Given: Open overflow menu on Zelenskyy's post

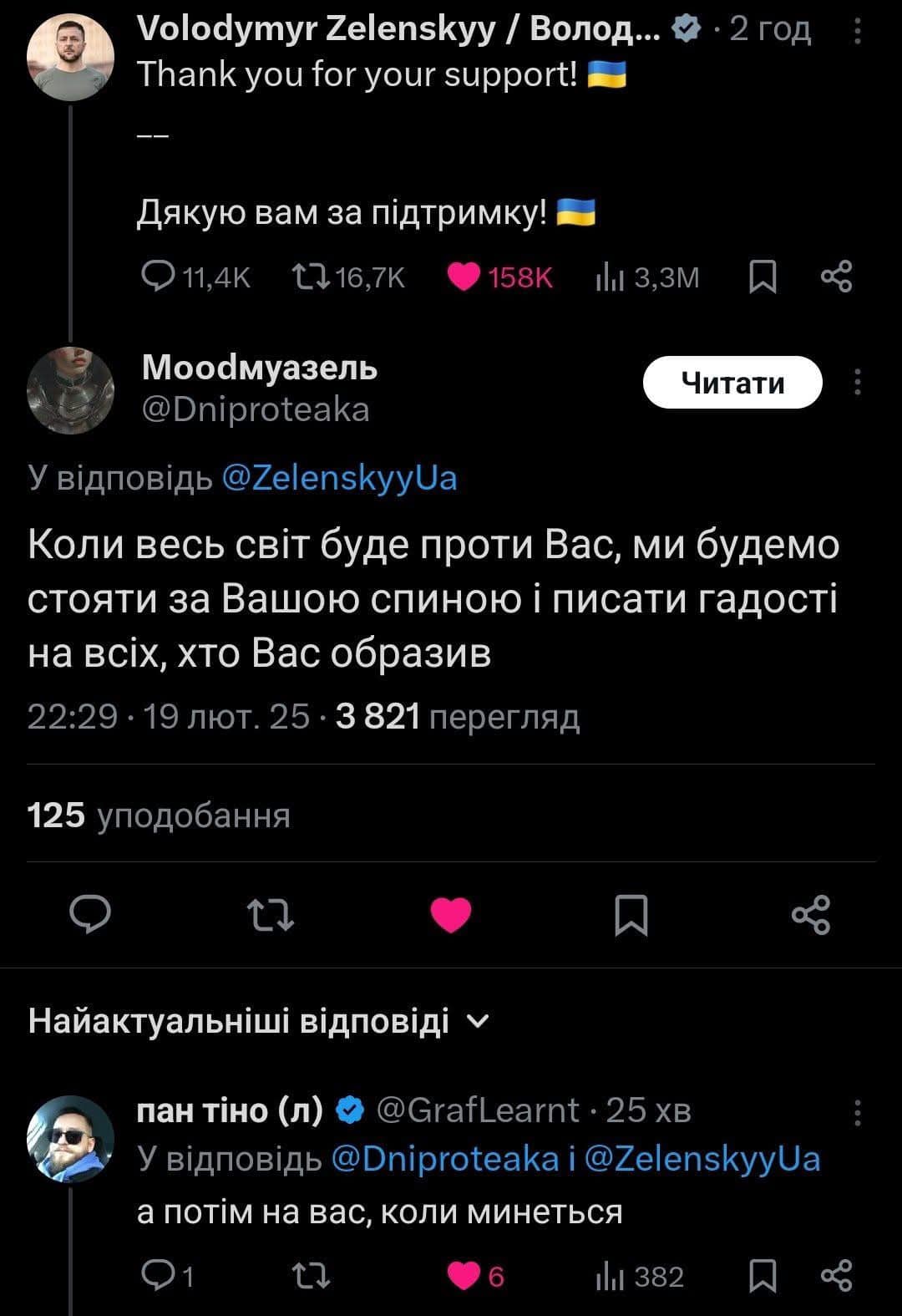Looking at the screenshot, I should pos(858,33).
